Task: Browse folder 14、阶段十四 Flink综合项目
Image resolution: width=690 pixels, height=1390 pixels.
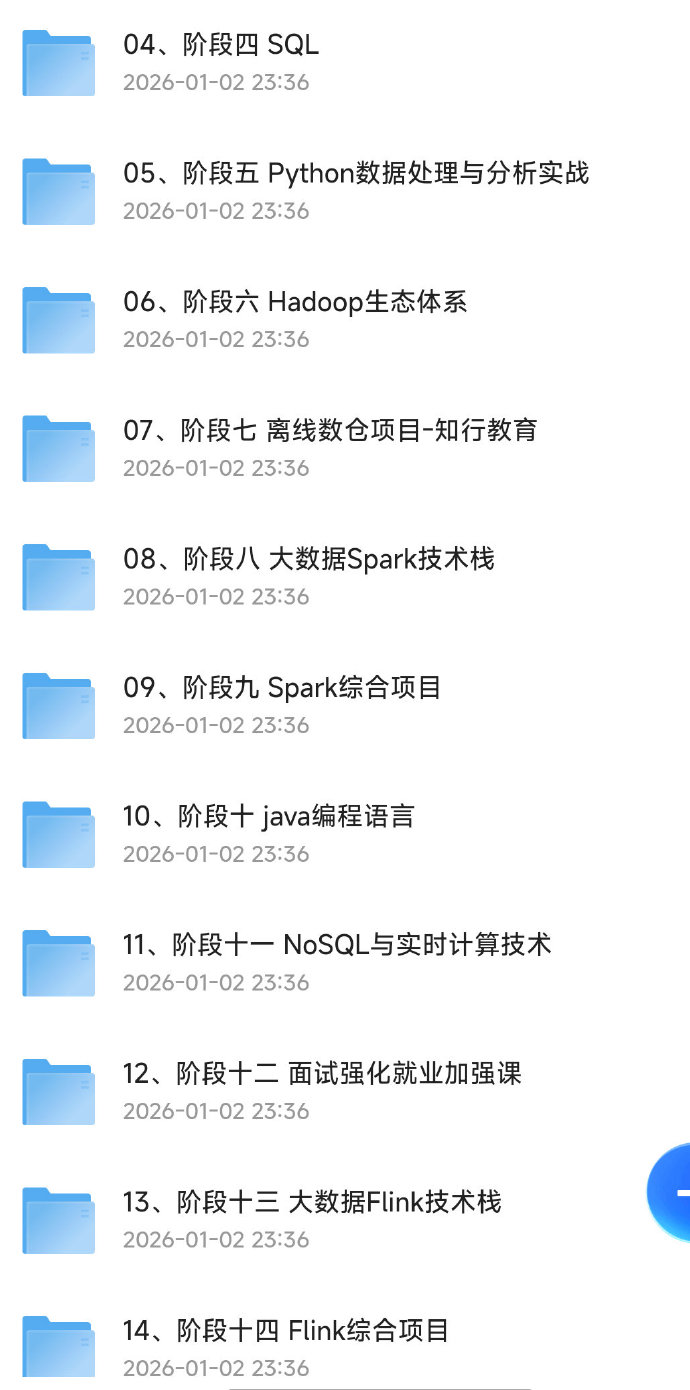Action: (286, 1331)
